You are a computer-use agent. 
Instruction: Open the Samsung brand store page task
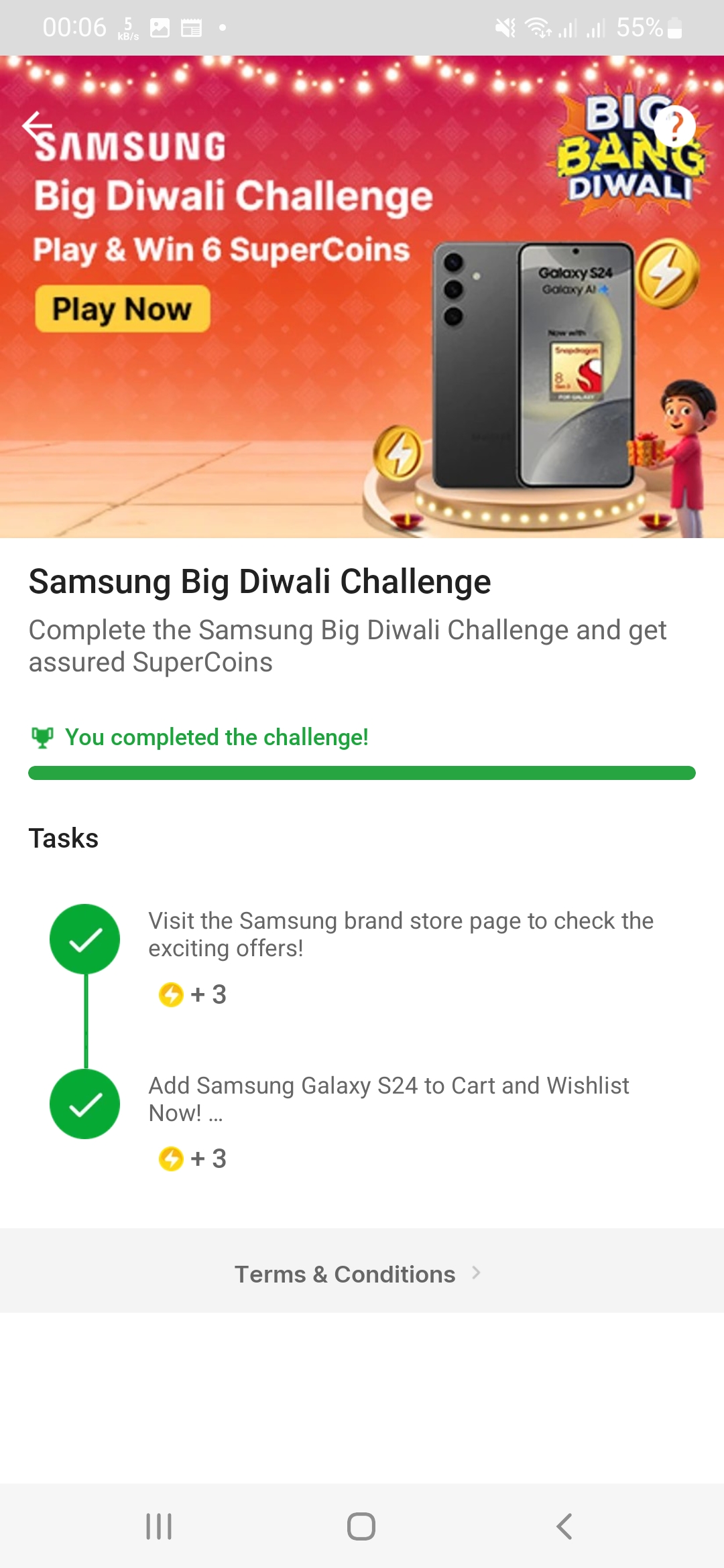tap(400, 934)
